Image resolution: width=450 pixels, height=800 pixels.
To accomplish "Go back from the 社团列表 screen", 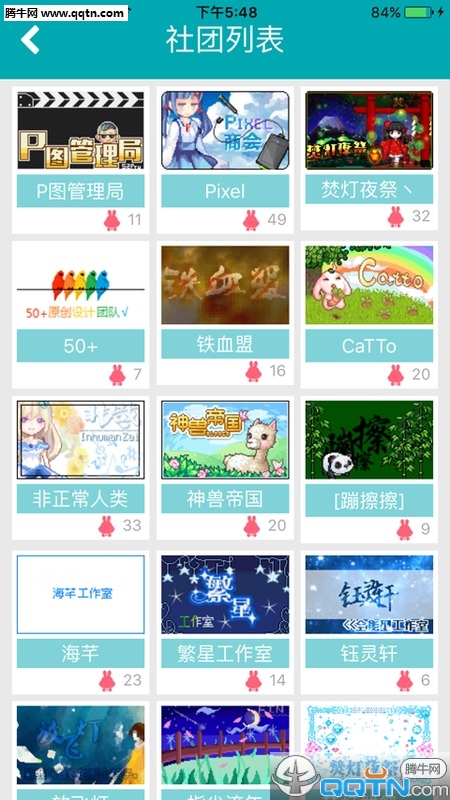I will coord(30,40).
